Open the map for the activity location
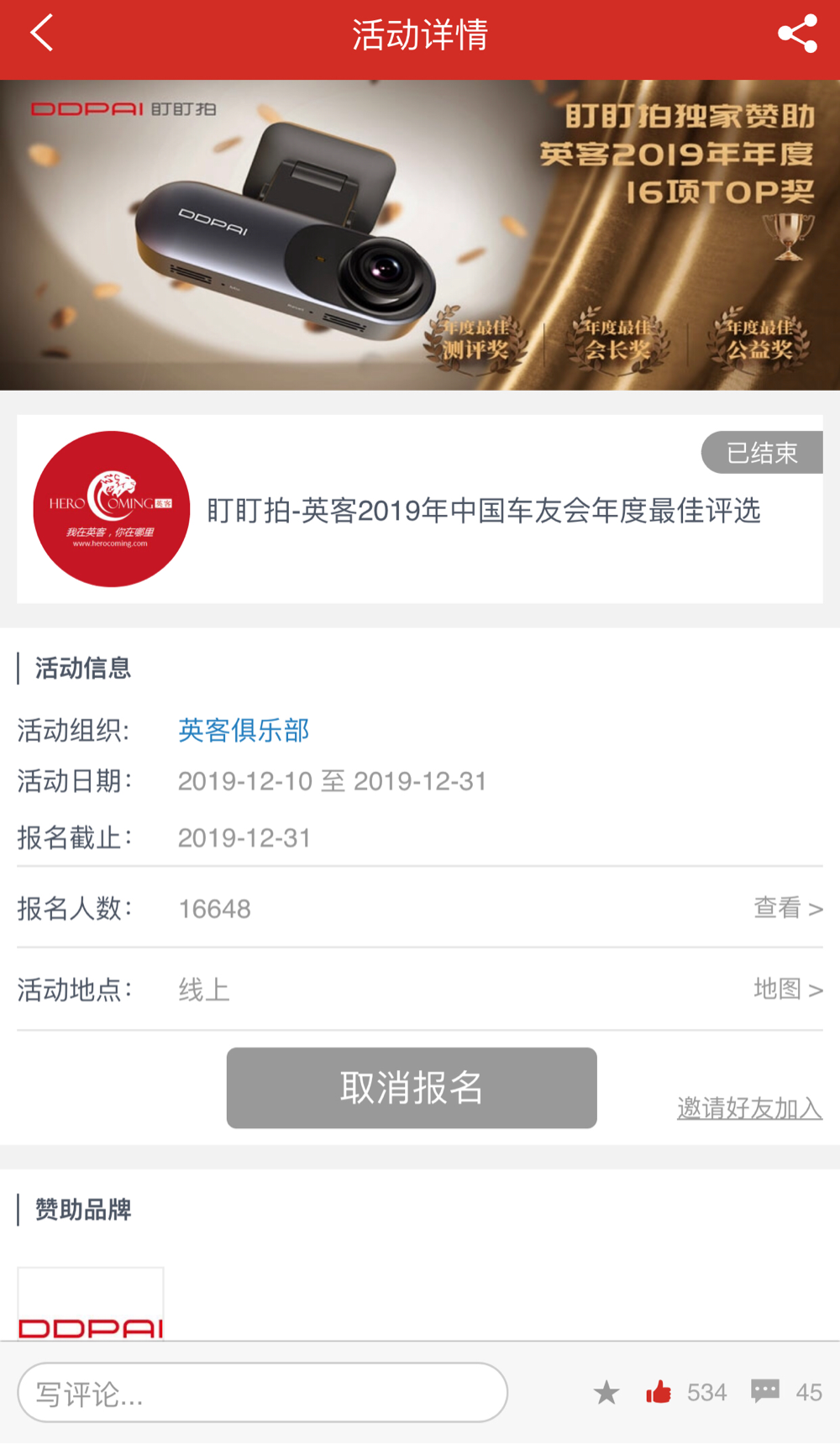This screenshot has width=840, height=1444. pyautogui.click(x=787, y=989)
